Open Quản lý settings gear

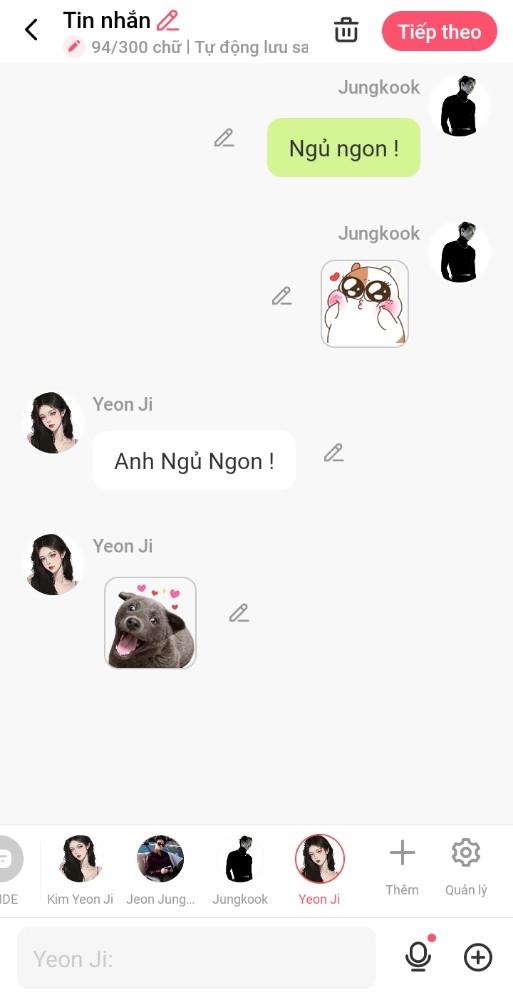point(466,867)
